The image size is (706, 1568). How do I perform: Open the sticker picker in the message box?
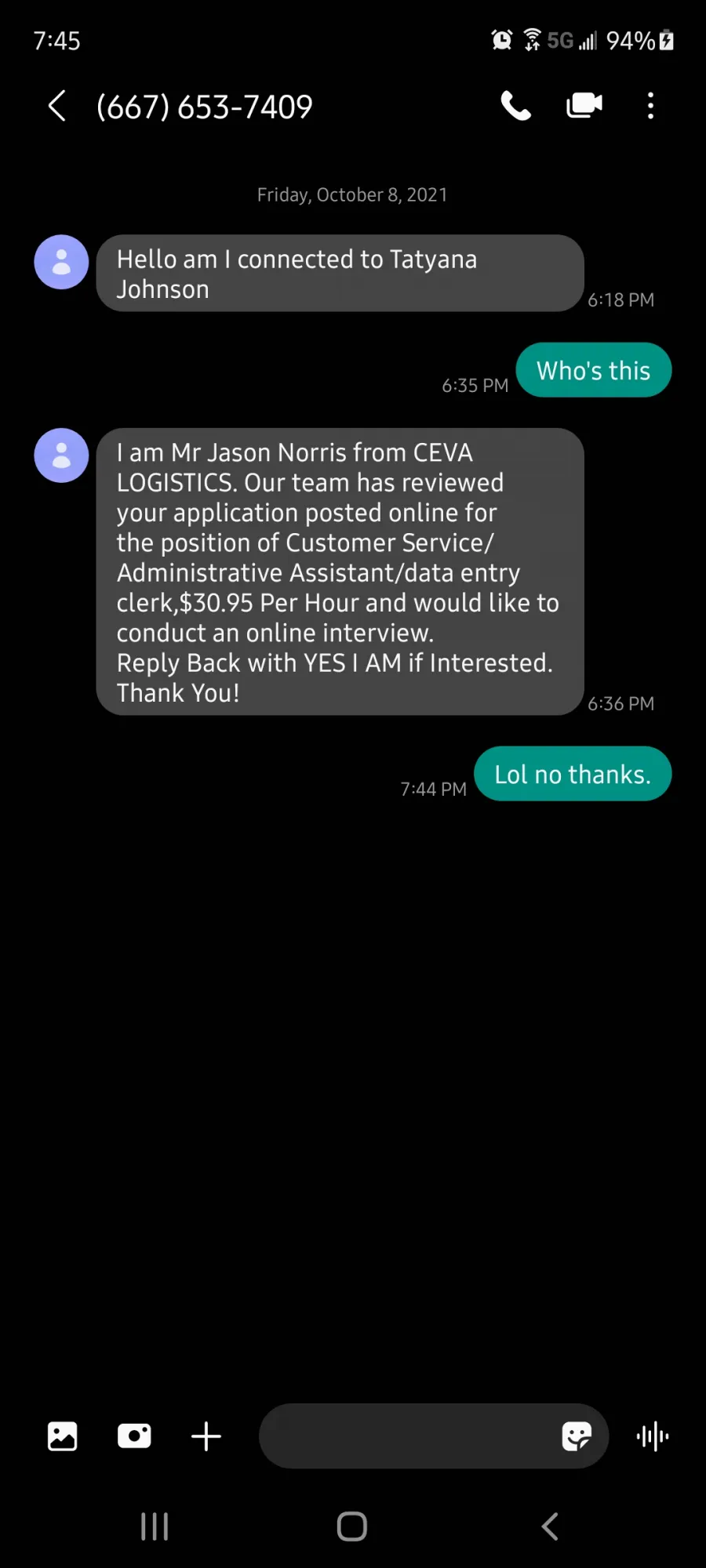point(577,1436)
